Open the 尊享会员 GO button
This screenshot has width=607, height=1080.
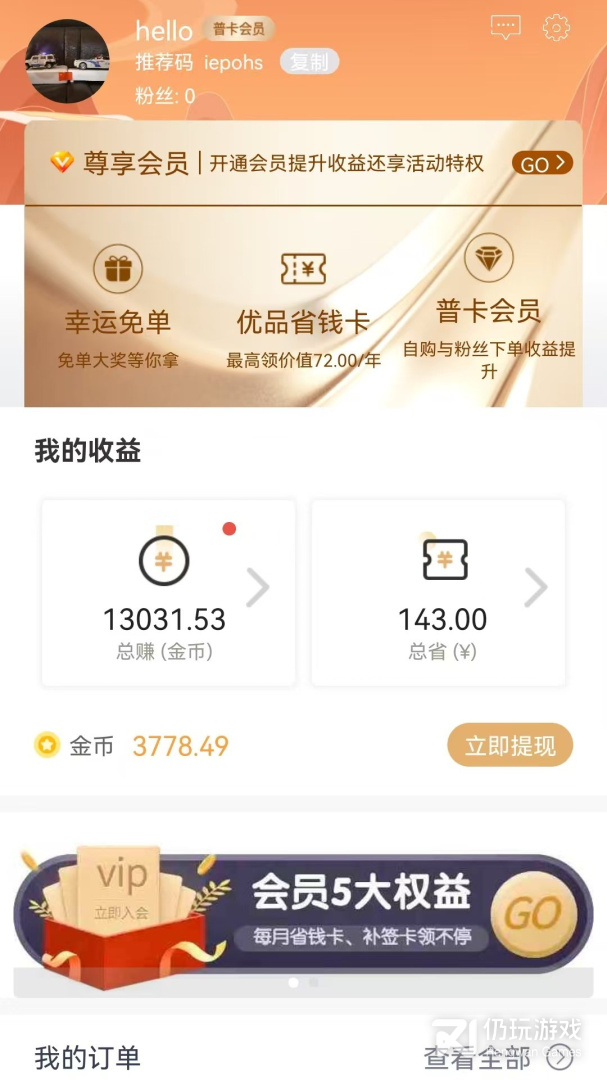542,163
